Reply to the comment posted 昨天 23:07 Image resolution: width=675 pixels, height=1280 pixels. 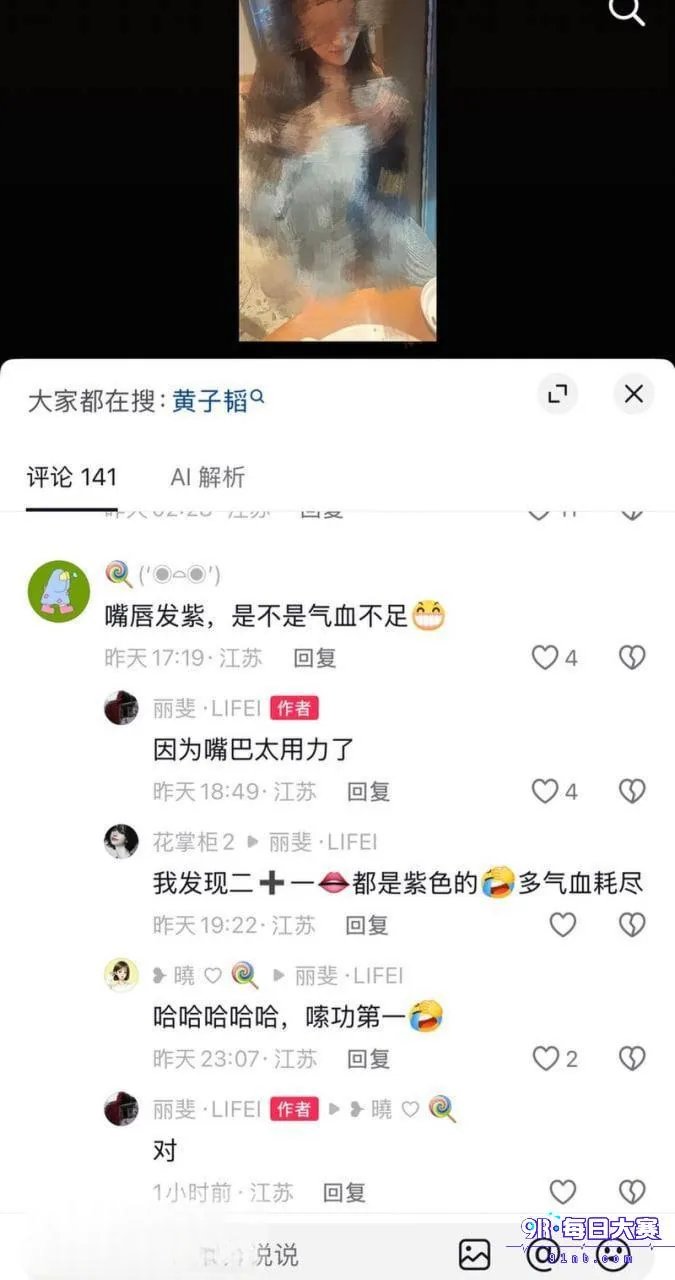click(368, 1058)
